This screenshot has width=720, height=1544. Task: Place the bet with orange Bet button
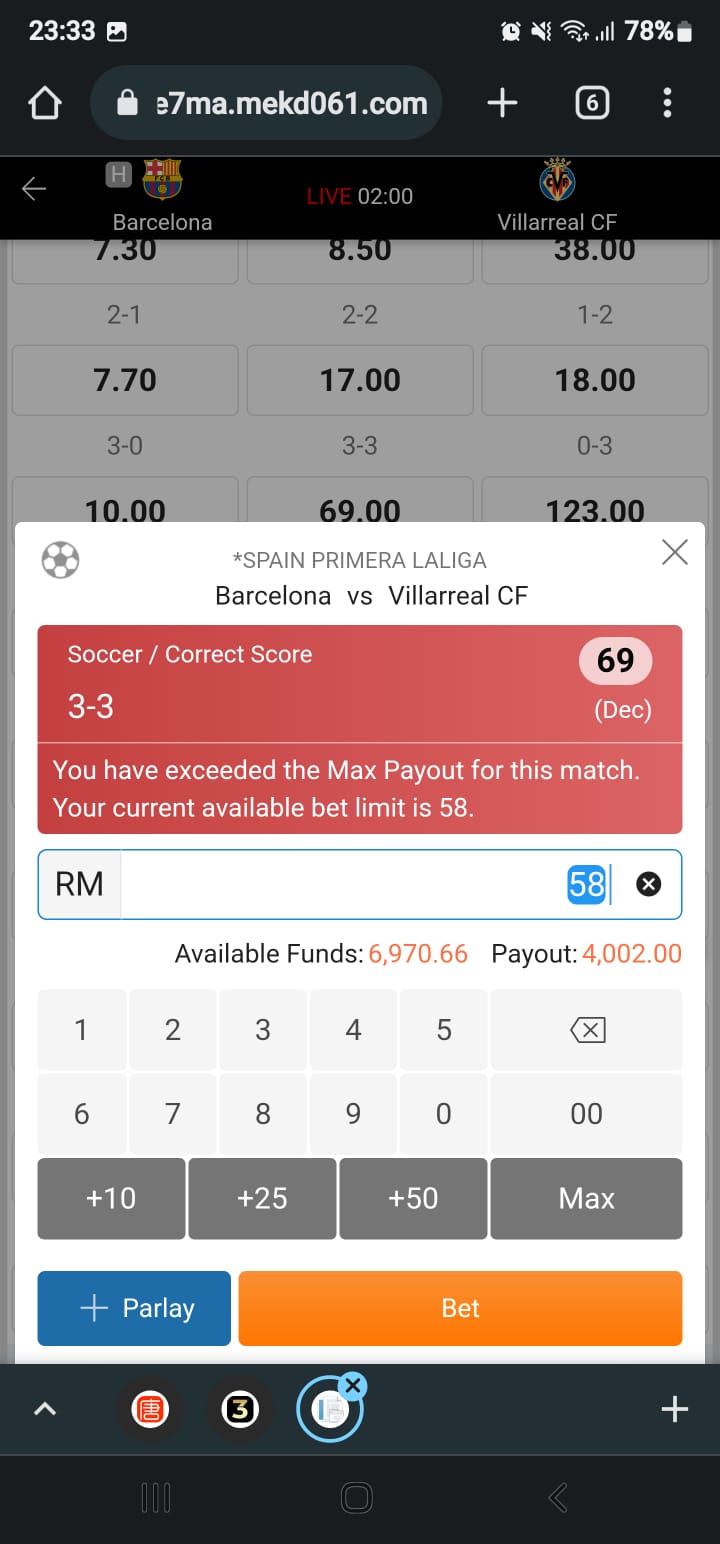click(x=460, y=1308)
